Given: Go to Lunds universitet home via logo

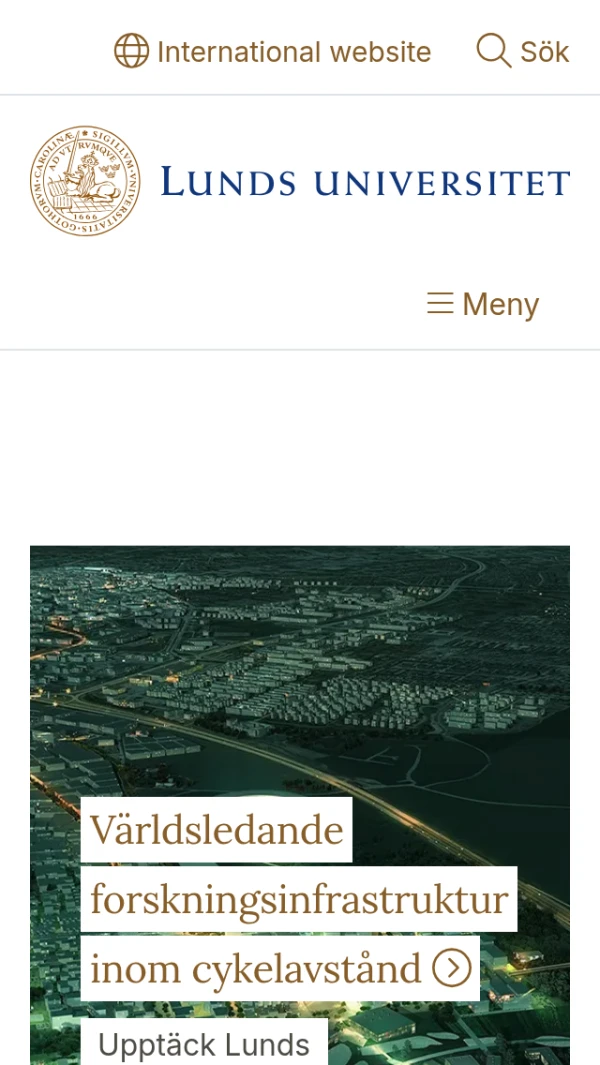Looking at the screenshot, I should (299, 181).
